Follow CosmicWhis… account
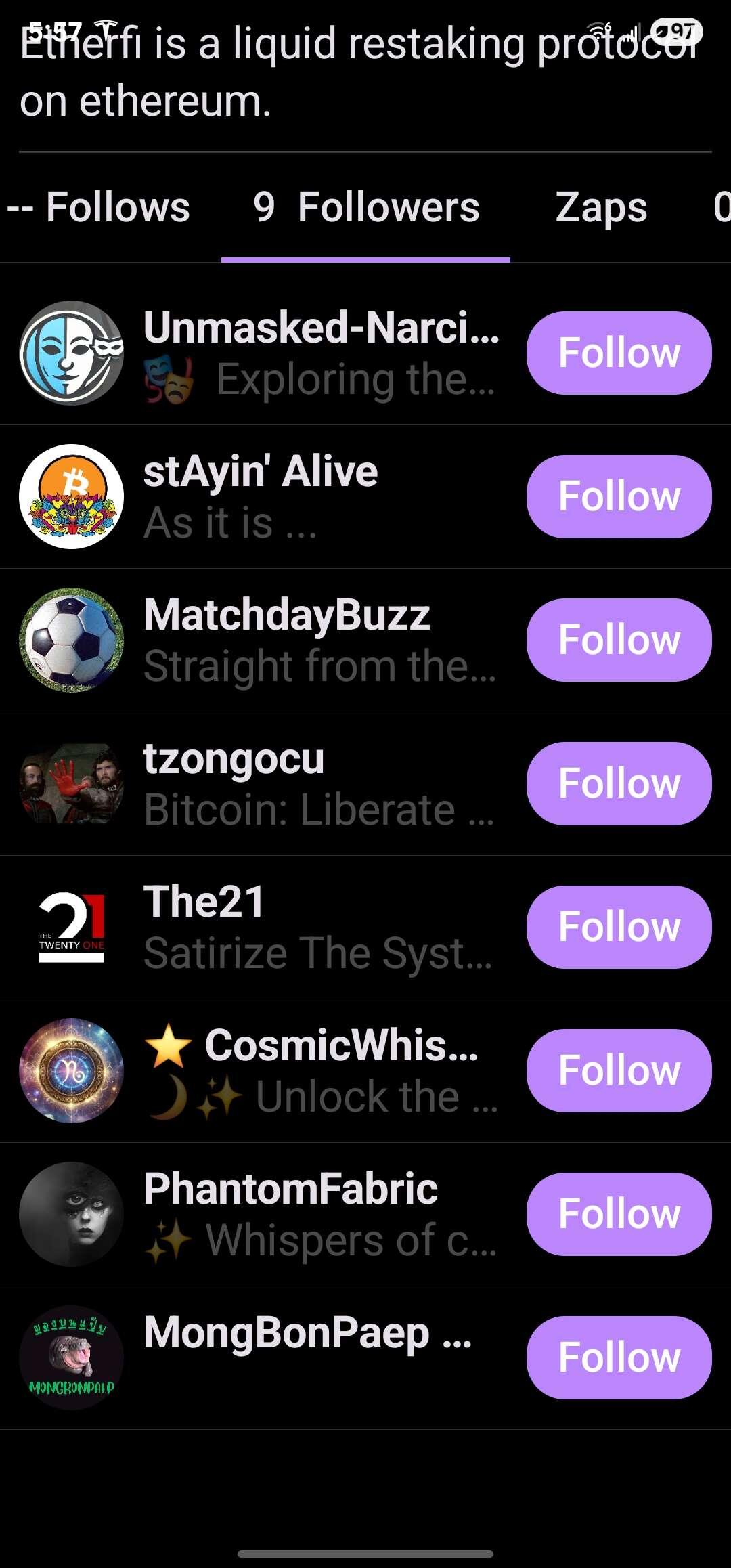This screenshot has width=731, height=1568. [619, 1070]
